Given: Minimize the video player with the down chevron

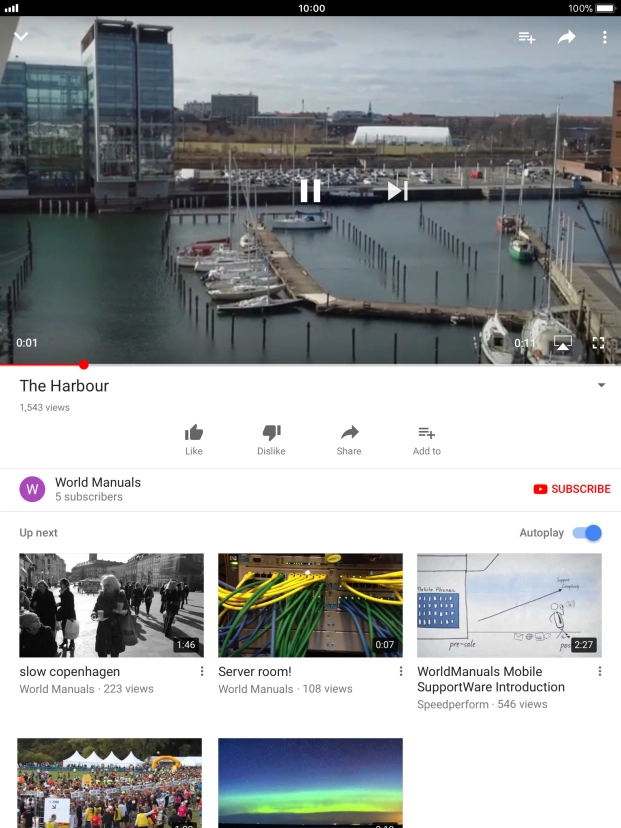Looking at the screenshot, I should click(20, 37).
